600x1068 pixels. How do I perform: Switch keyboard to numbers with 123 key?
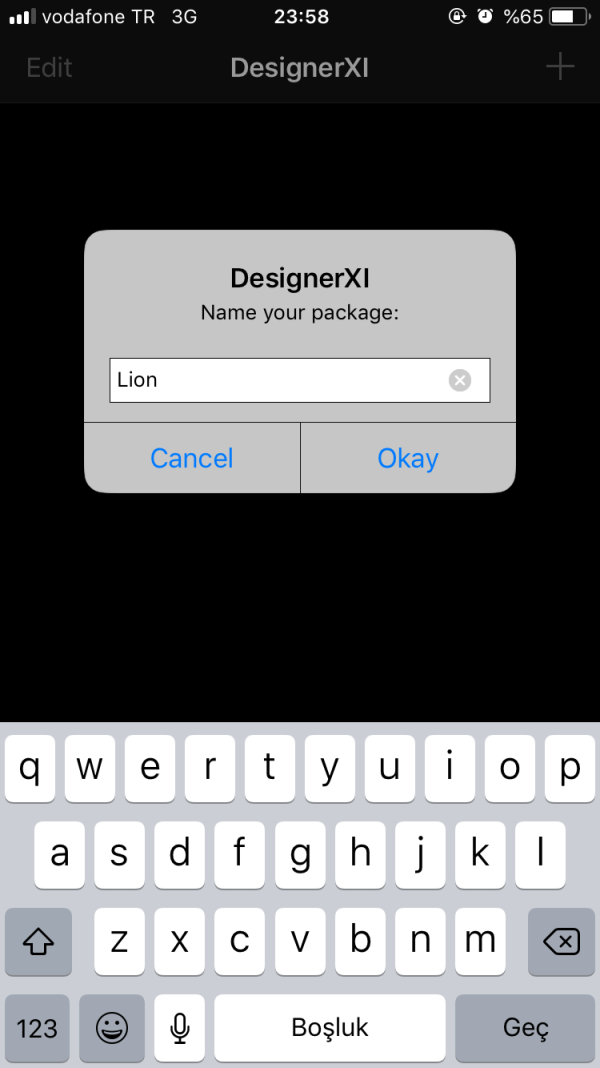[x=37, y=1028]
